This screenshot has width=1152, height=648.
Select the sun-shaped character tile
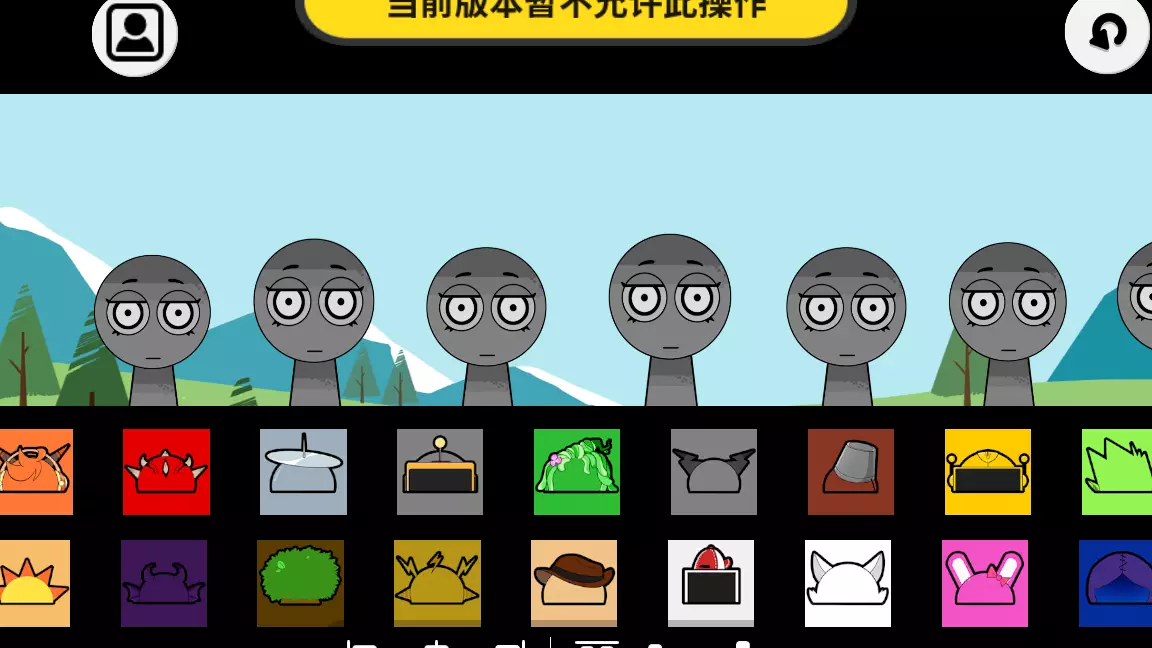[x=35, y=583]
